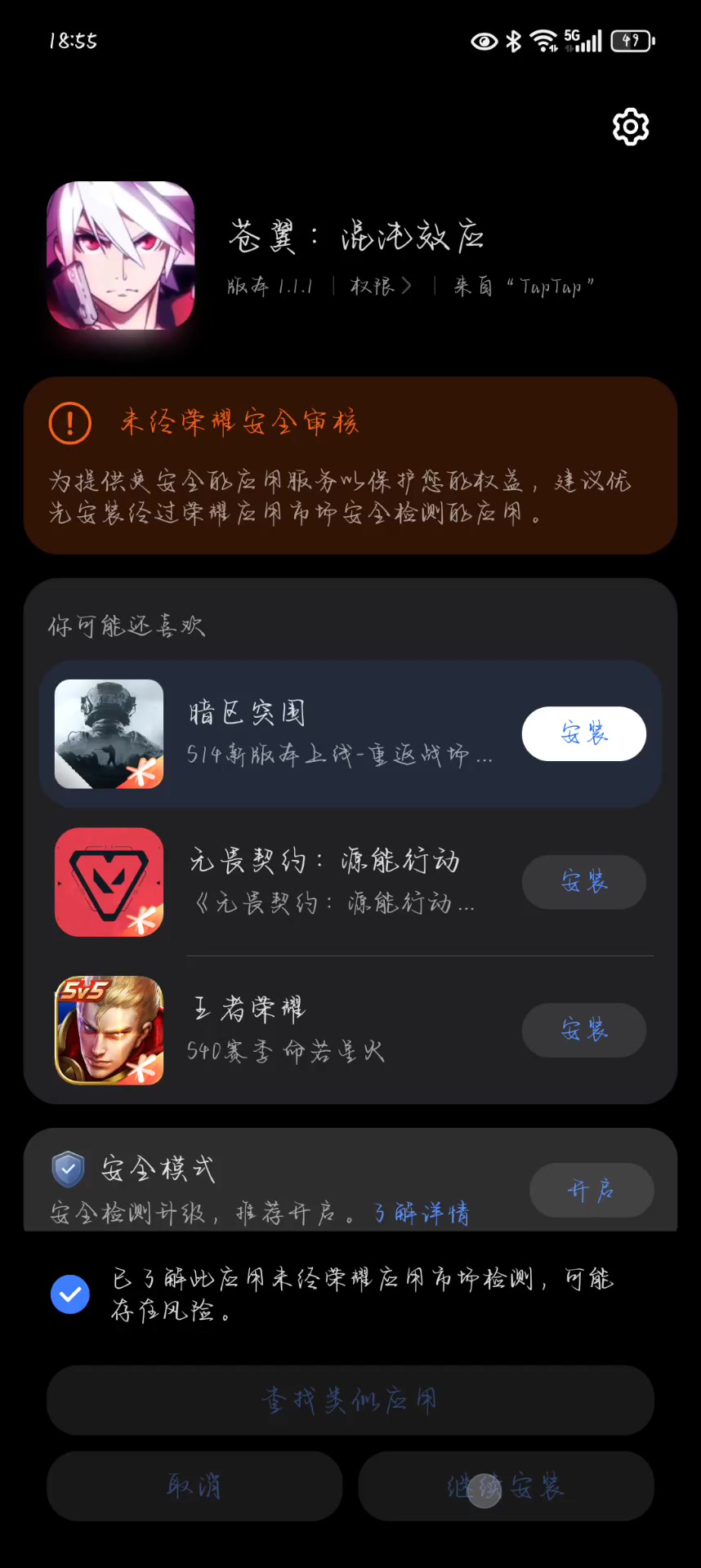Uncheck the risk acknowledgement checkbox

70,1294
